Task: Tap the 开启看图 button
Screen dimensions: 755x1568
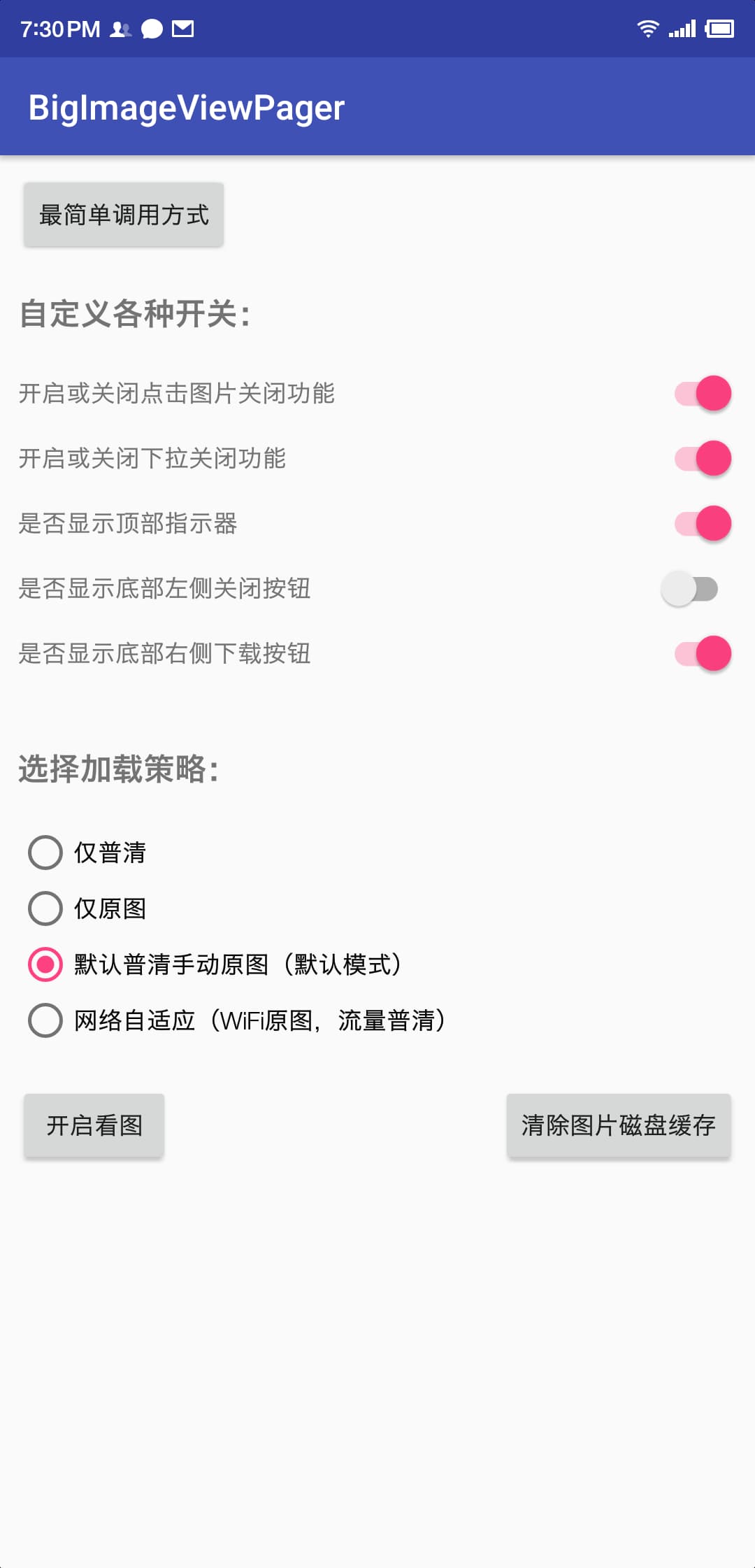Action: pyautogui.click(x=94, y=1125)
